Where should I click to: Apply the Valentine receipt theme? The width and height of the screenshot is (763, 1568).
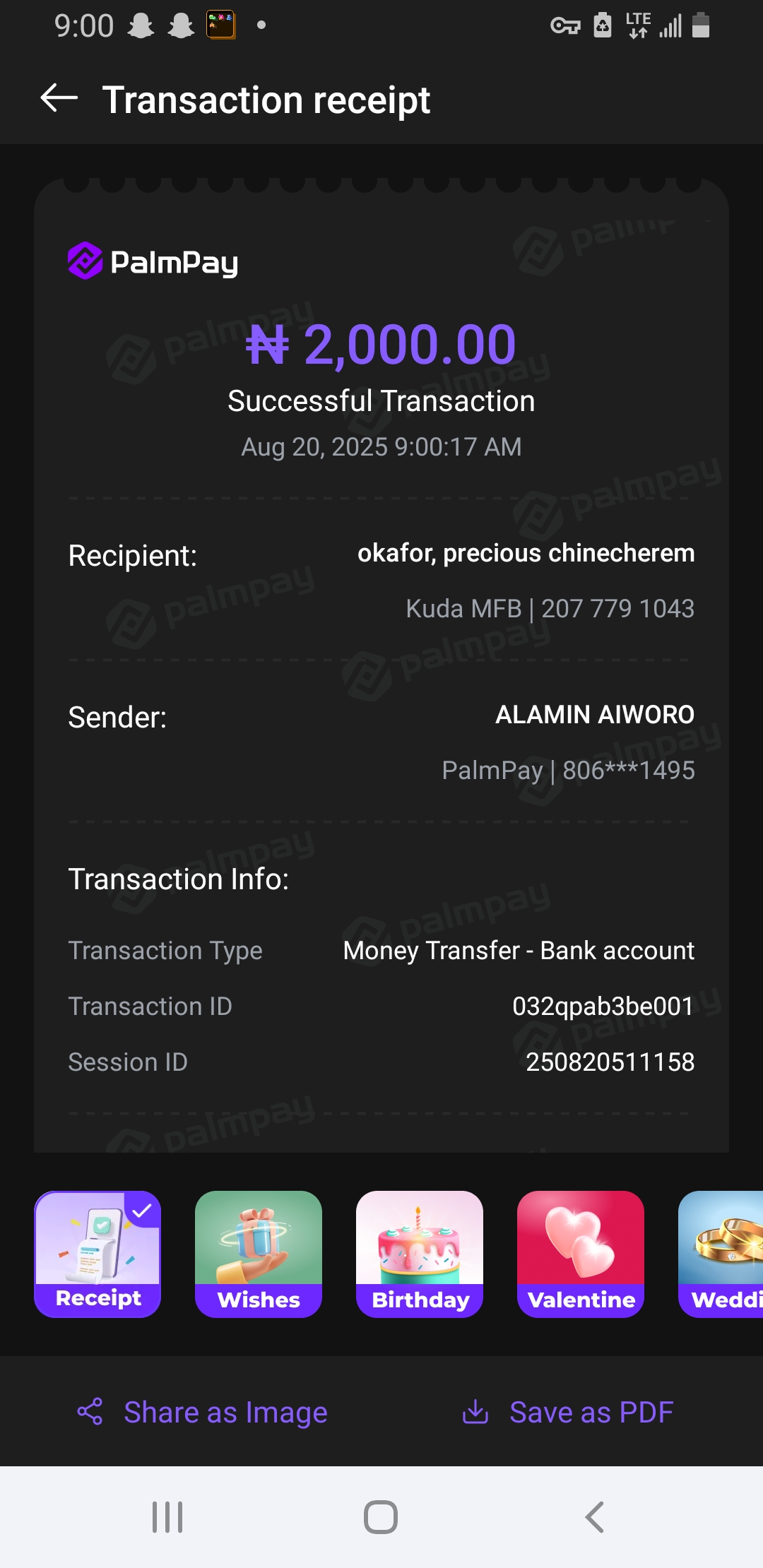tap(581, 1254)
